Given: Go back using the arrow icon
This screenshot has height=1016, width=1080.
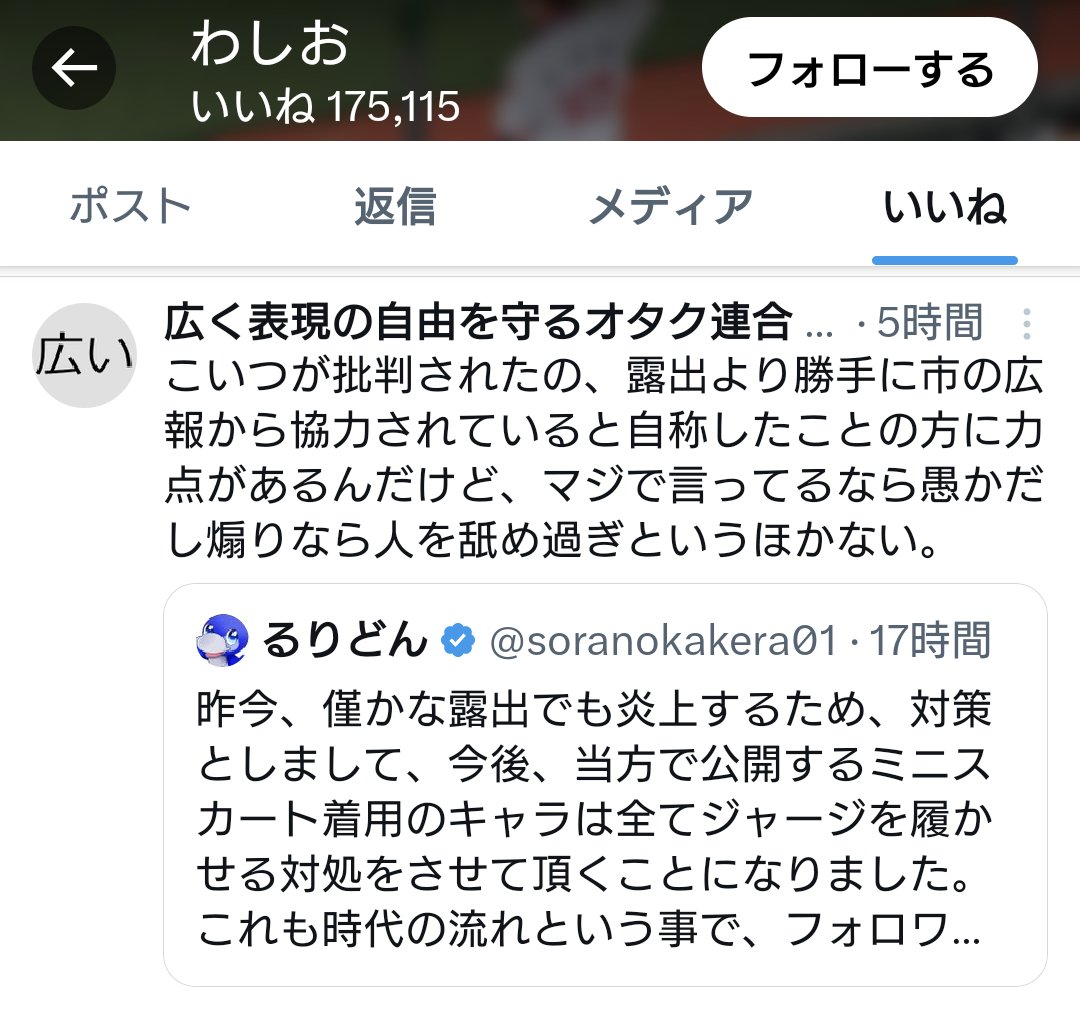Looking at the screenshot, I should tap(74, 69).
